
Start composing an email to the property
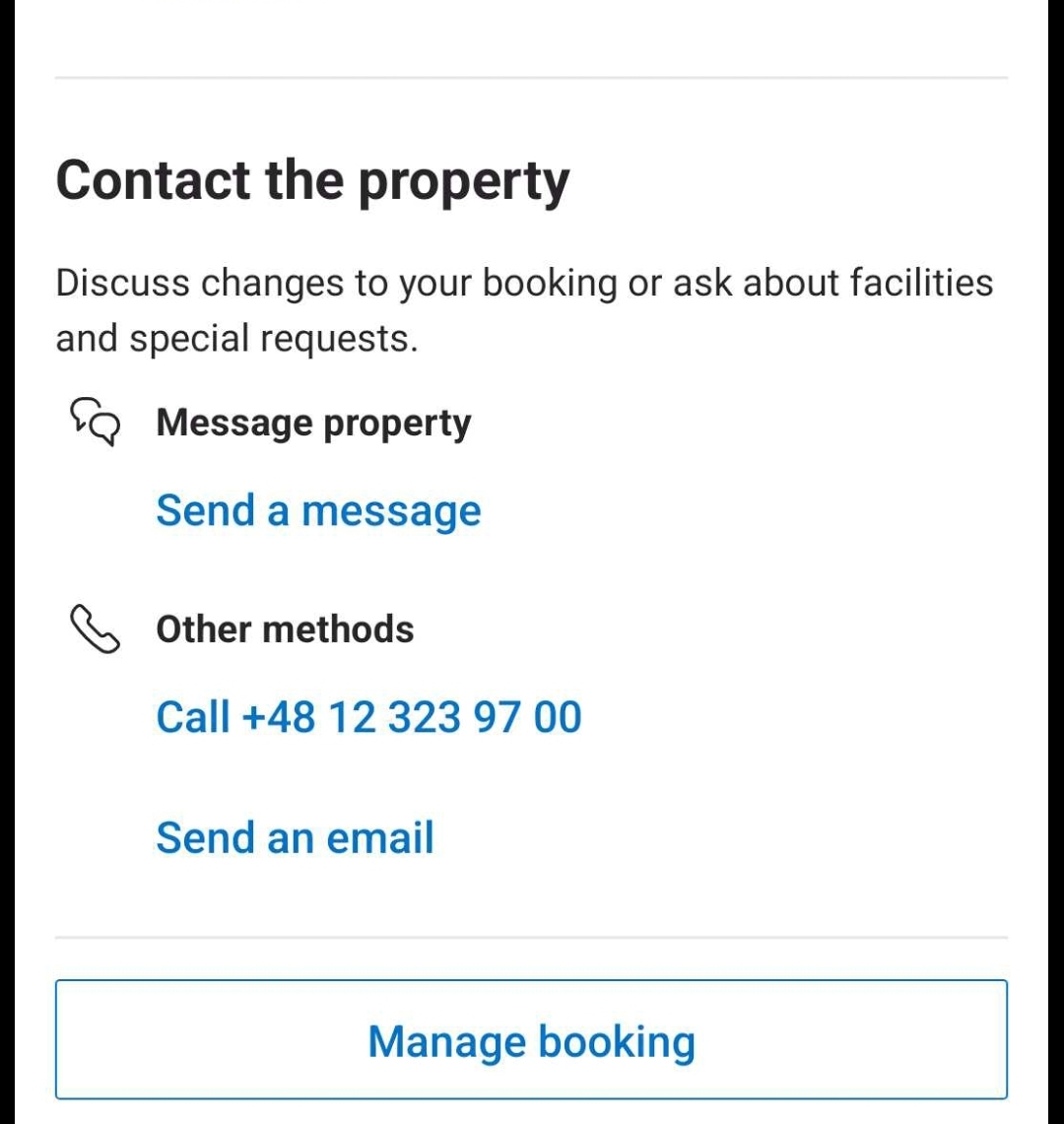point(294,838)
